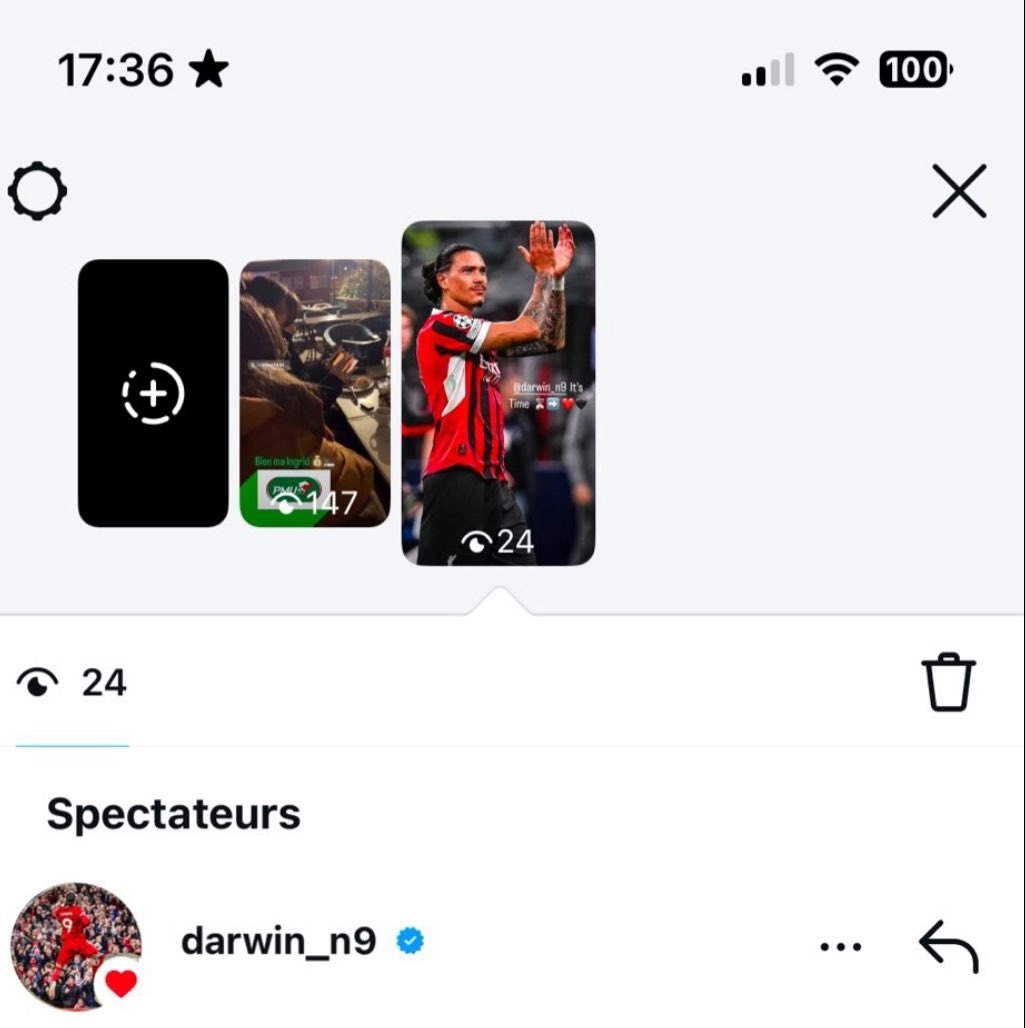Reply to darwin_n9 with arrow icon
The image size is (1025, 1028).
pyautogui.click(x=948, y=946)
